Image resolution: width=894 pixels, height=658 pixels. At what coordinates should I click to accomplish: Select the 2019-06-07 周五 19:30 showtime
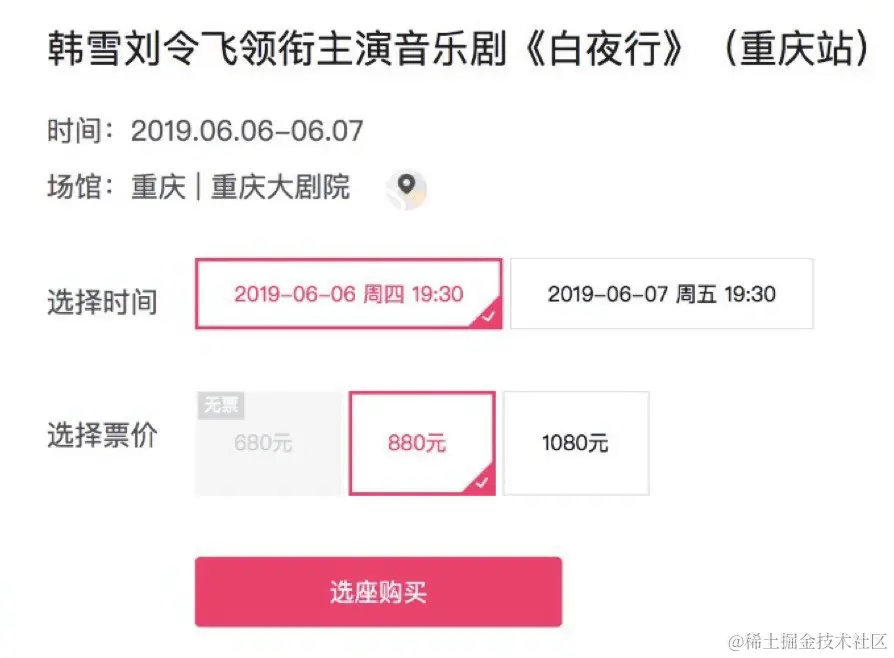click(x=661, y=294)
